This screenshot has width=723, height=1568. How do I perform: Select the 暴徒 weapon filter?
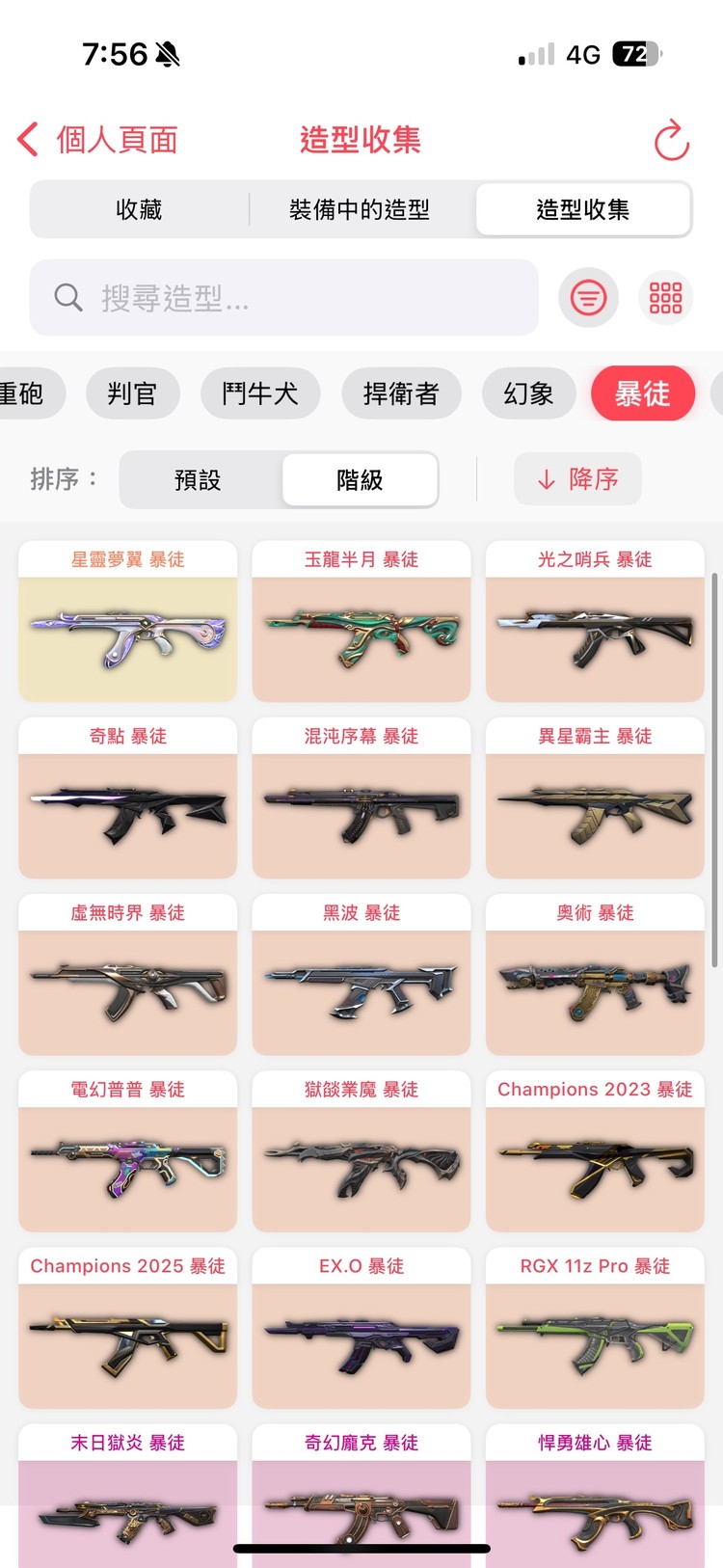pyautogui.click(x=642, y=393)
